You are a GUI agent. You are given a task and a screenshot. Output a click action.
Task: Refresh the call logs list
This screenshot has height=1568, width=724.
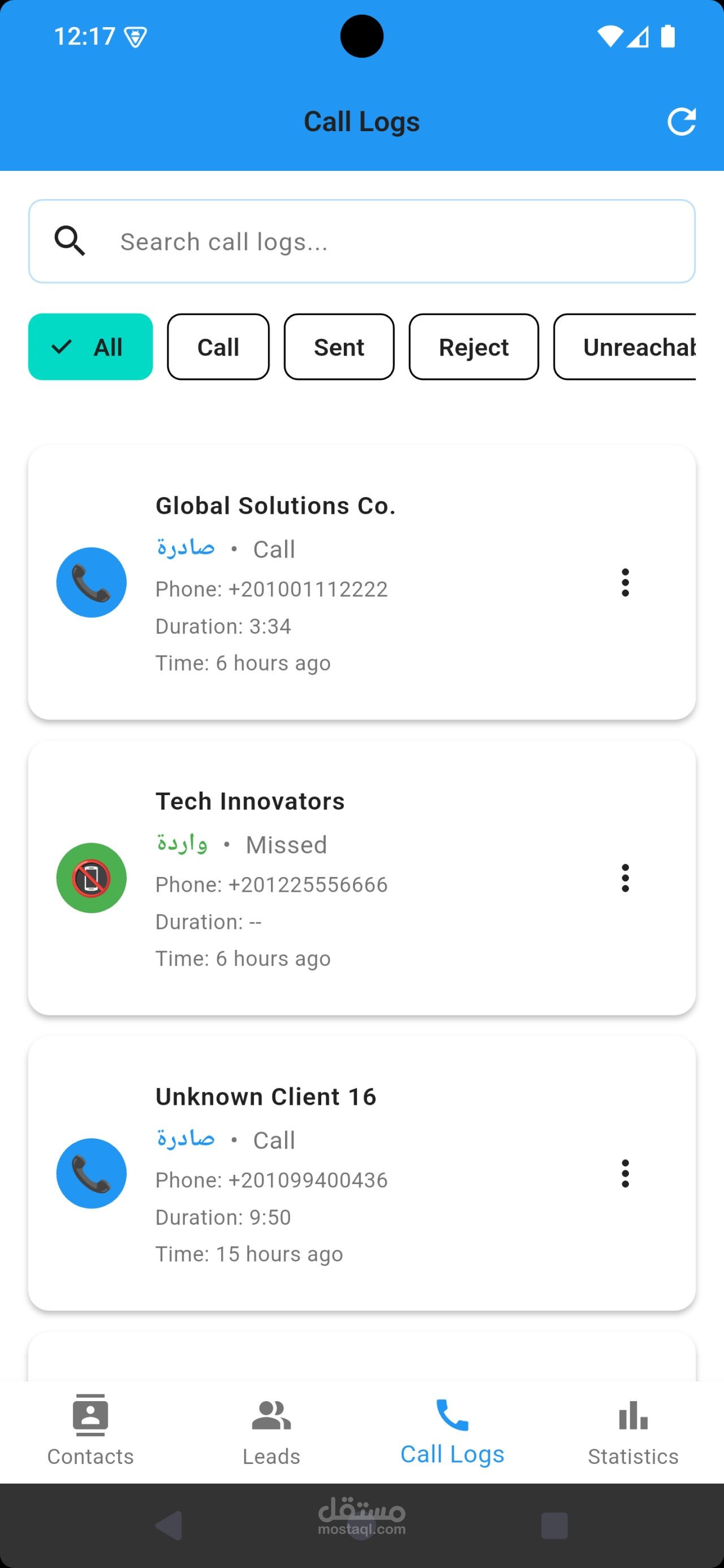pyautogui.click(x=681, y=122)
